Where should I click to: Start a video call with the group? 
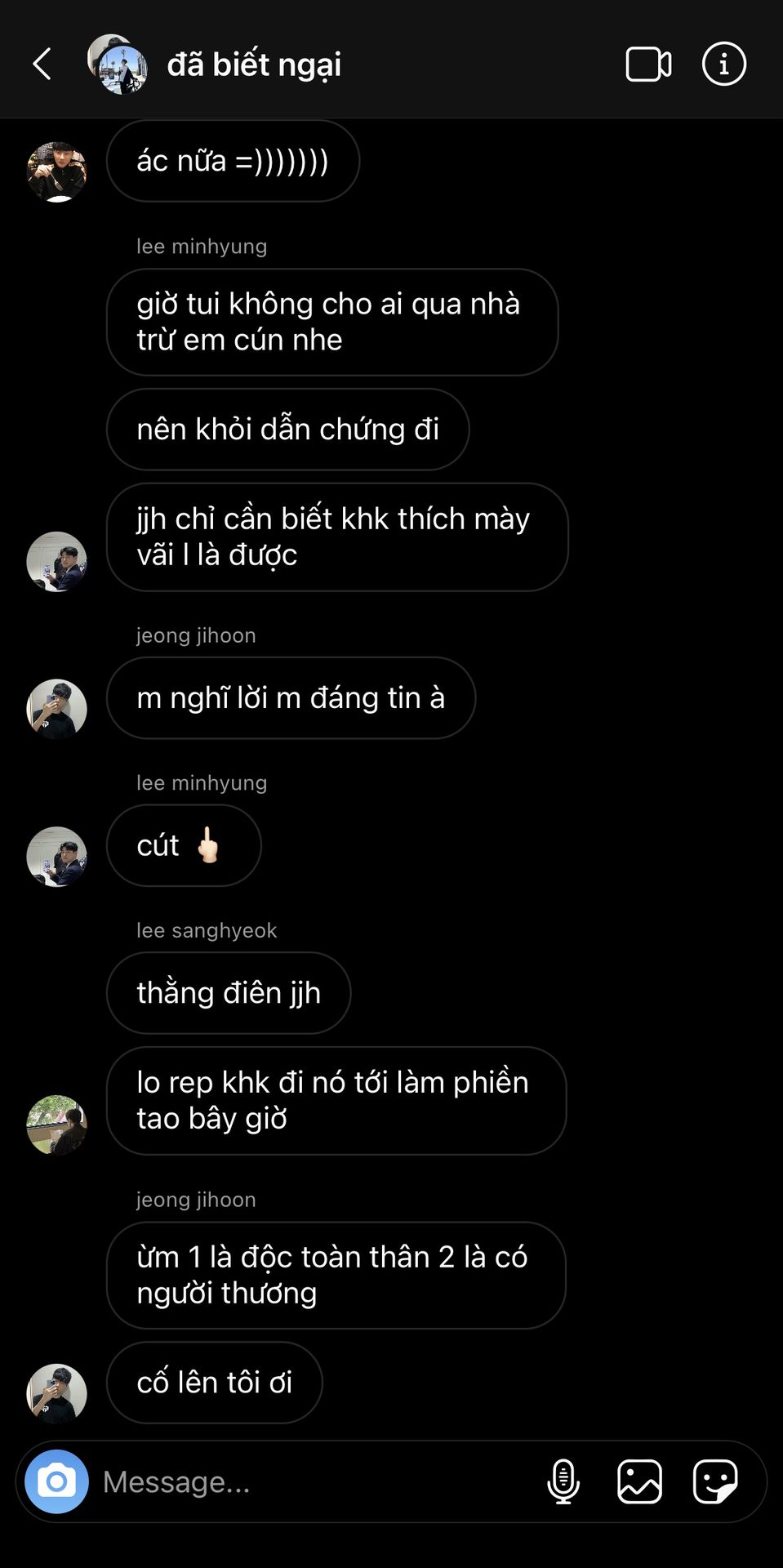tap(648, 65)
